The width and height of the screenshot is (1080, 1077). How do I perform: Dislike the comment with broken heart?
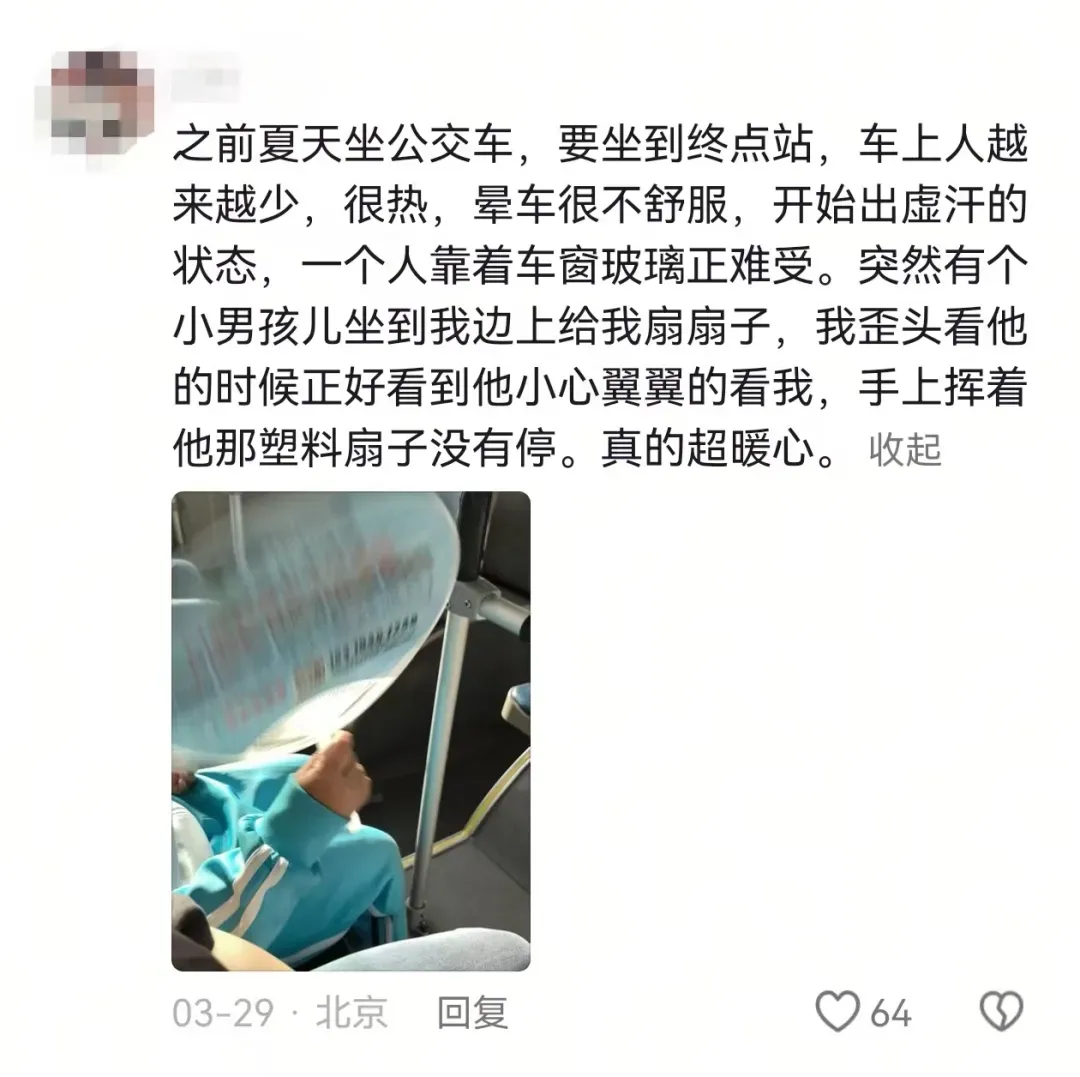(1000, 1012)
